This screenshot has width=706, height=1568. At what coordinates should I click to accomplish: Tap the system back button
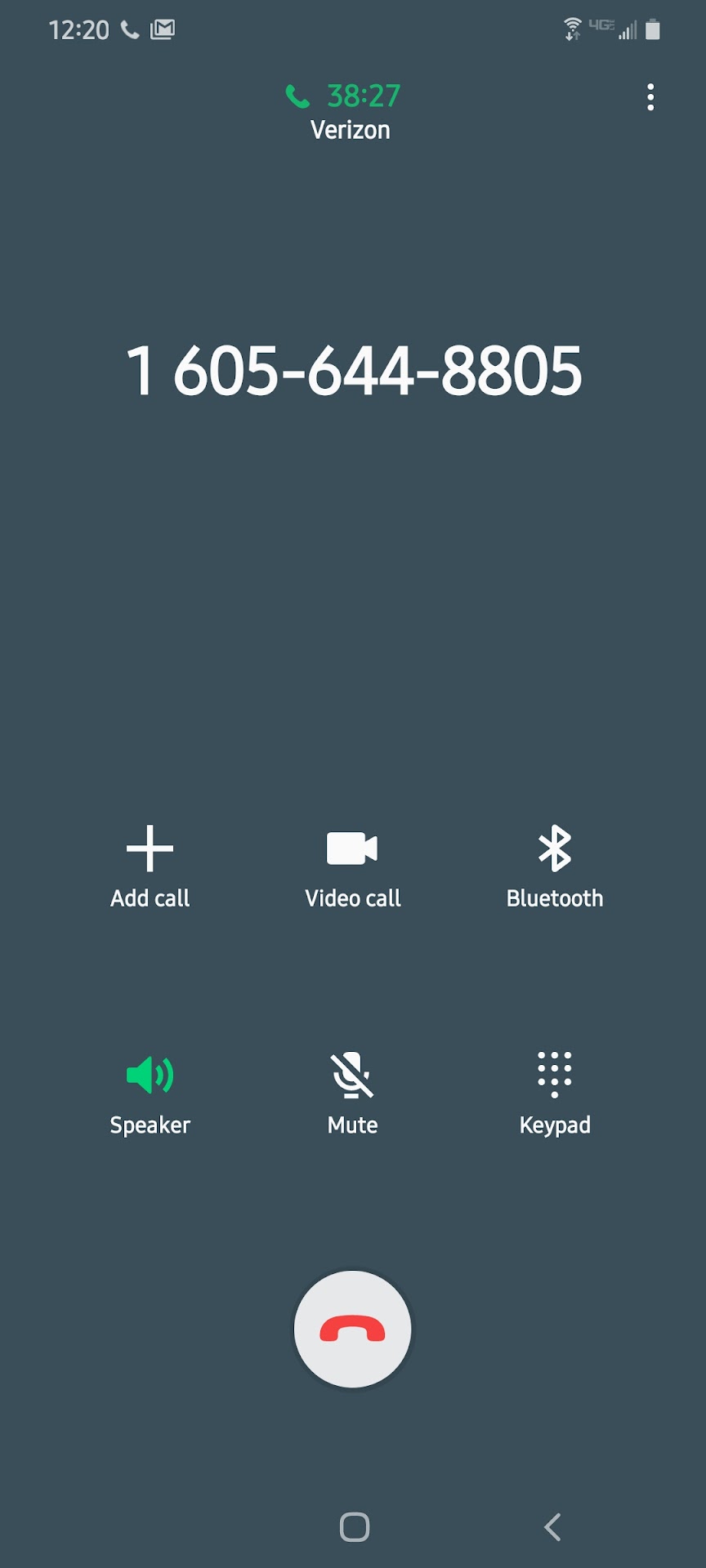pyautogui.click(x=553, y=1526)
